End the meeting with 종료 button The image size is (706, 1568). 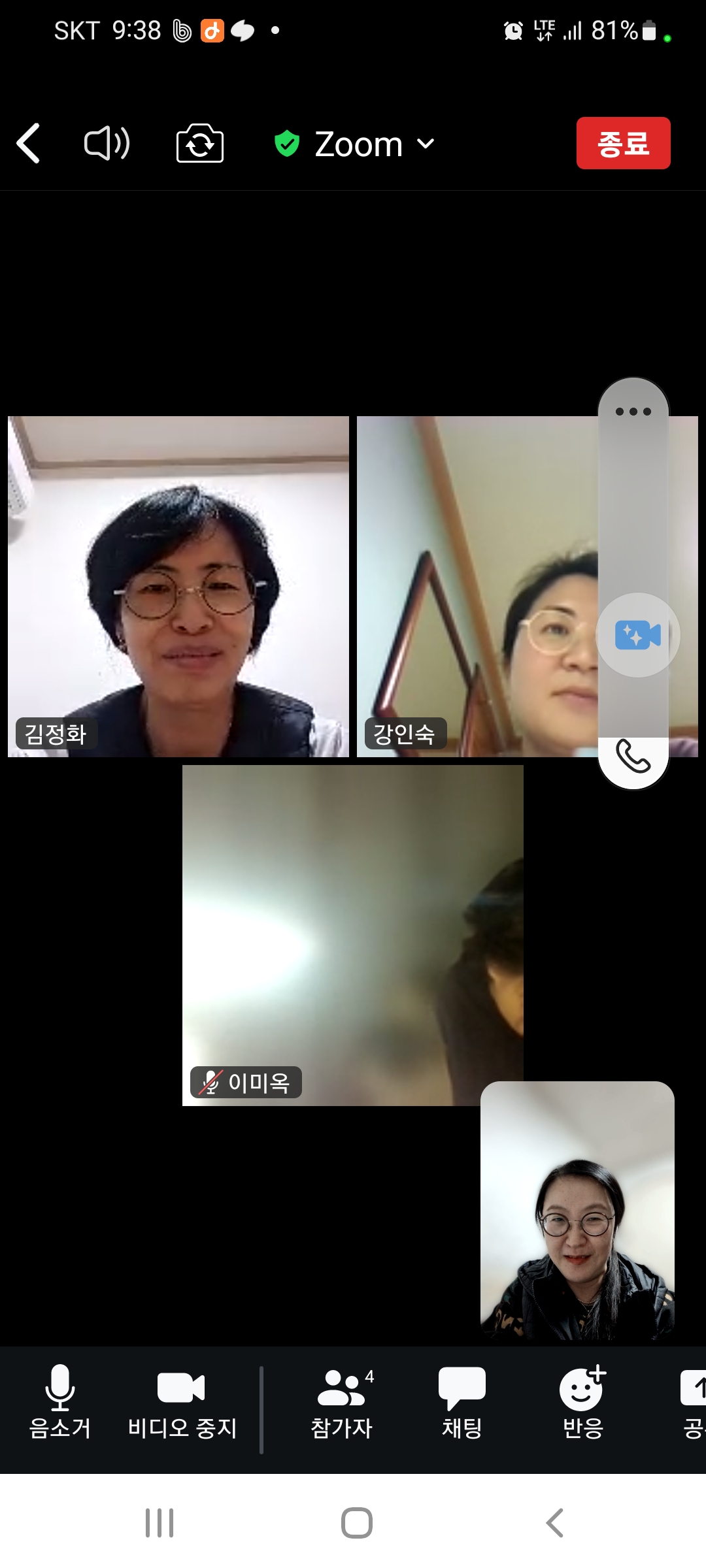pos(623,143)
